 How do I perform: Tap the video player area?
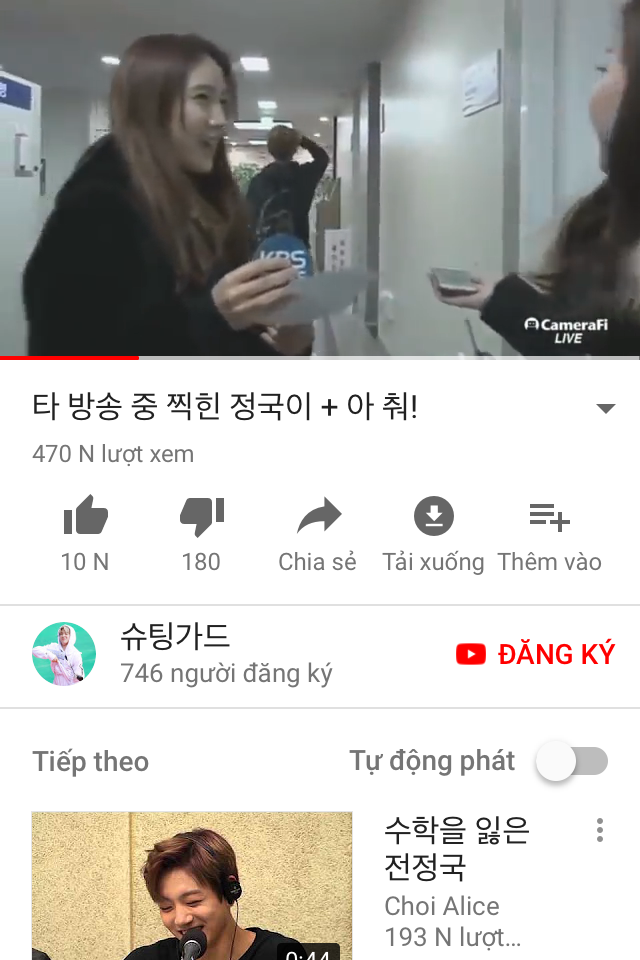point(320,178)
